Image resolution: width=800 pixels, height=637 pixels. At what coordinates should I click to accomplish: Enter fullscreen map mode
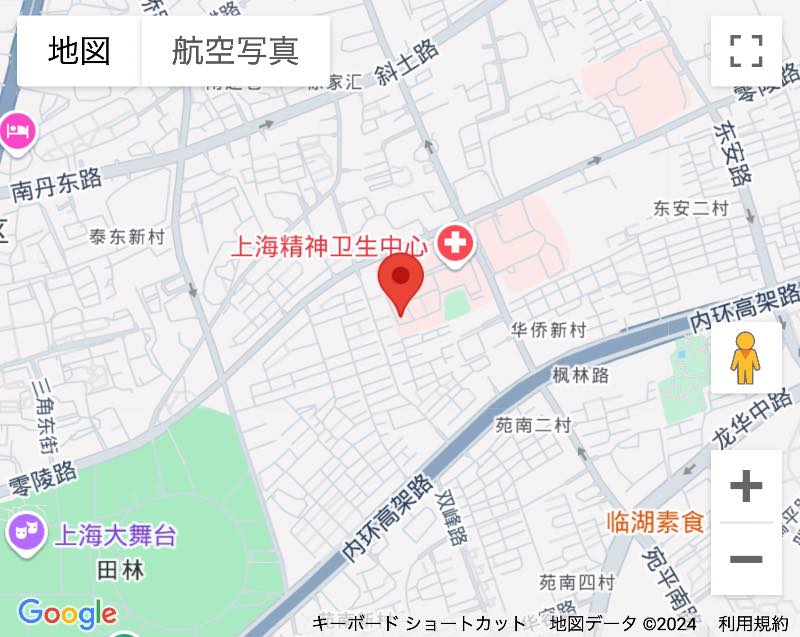[746, 51]
